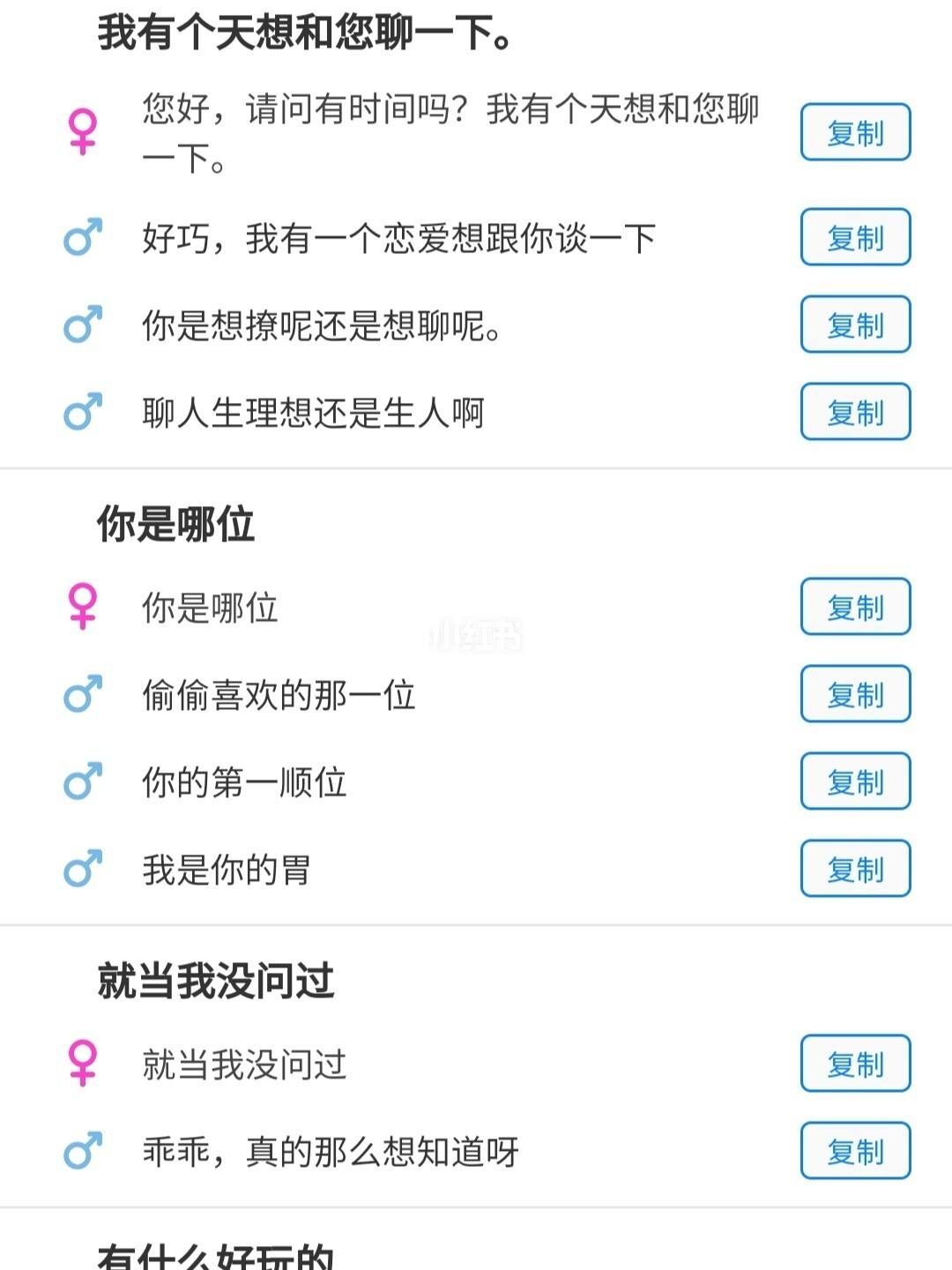Copy the line 你的第一顺位
Image resolution: width=952 pixels, height=1270 pixels.
(853, 781)
